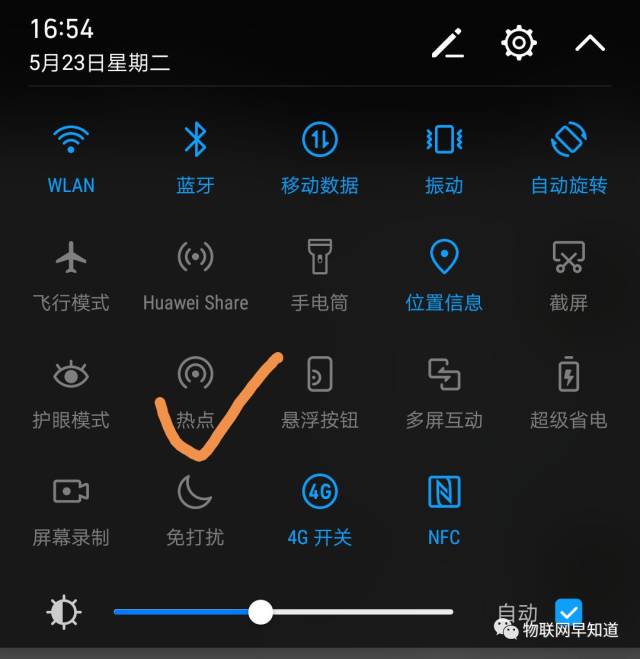The width and height of the screenshot is (640, 659).
Task: Start 多屏互动 multi-screen
Action: click(x=443, y=375)
